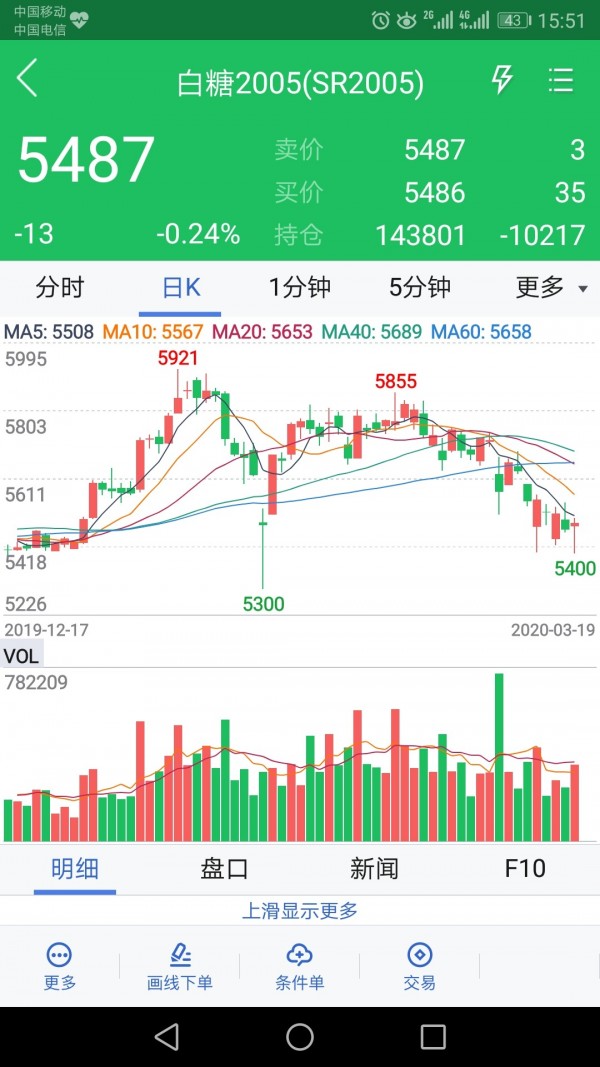Image resolution: width=600 pixels, height=1067 pixels.
Task: Go to 交易 trading
Action: [420, 966]
